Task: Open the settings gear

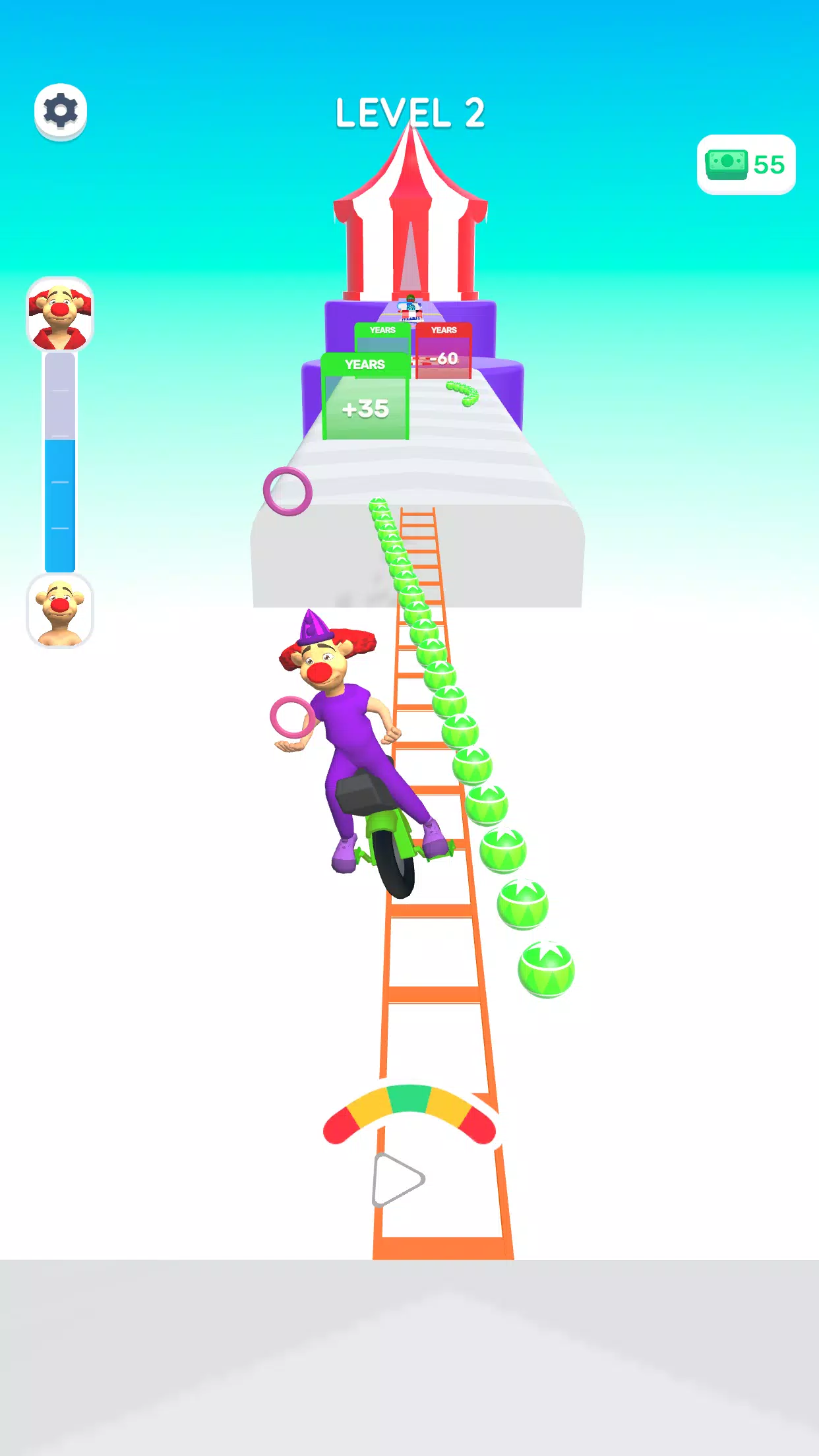Action: (61, 111)
